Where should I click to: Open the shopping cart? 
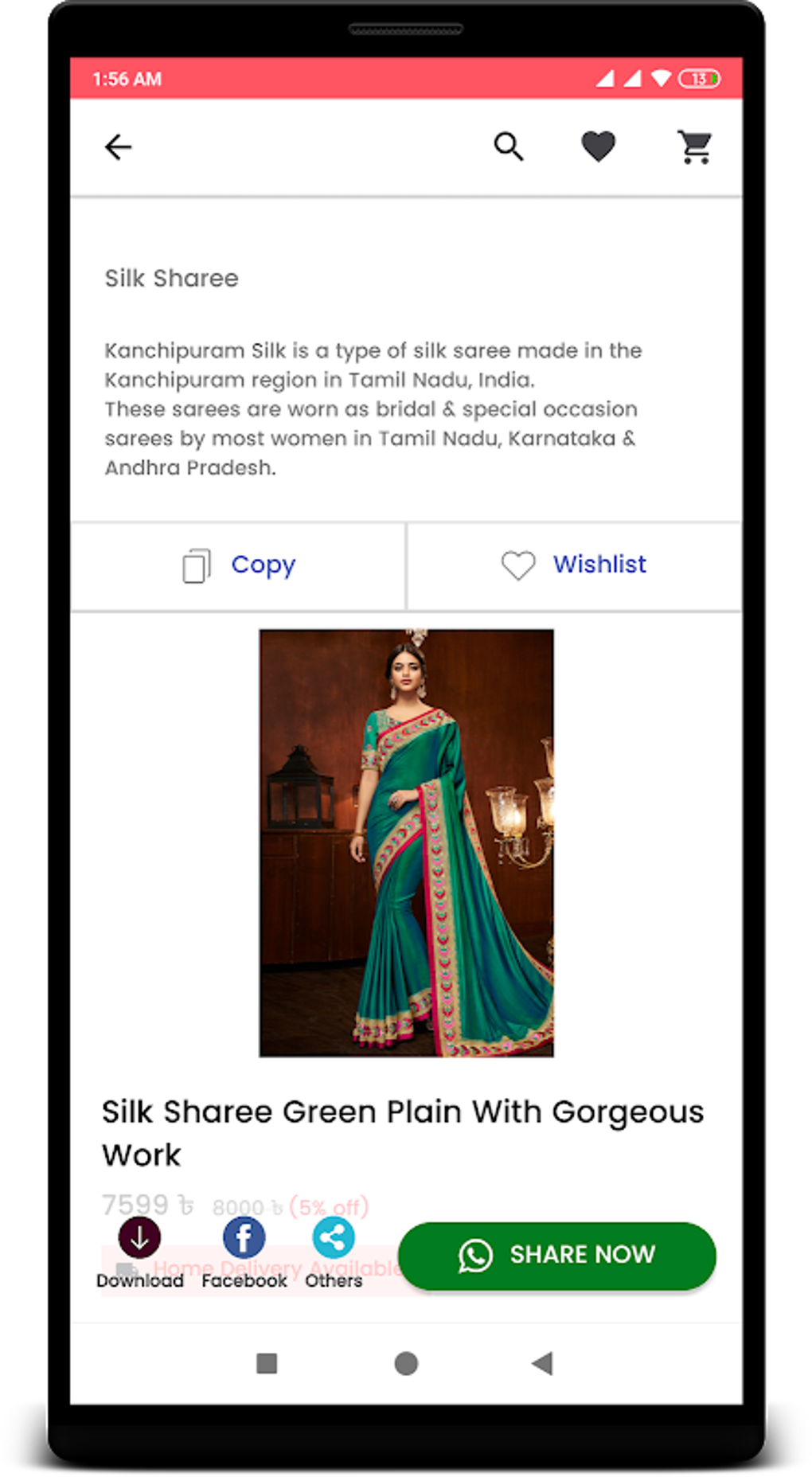pos(695,147)
